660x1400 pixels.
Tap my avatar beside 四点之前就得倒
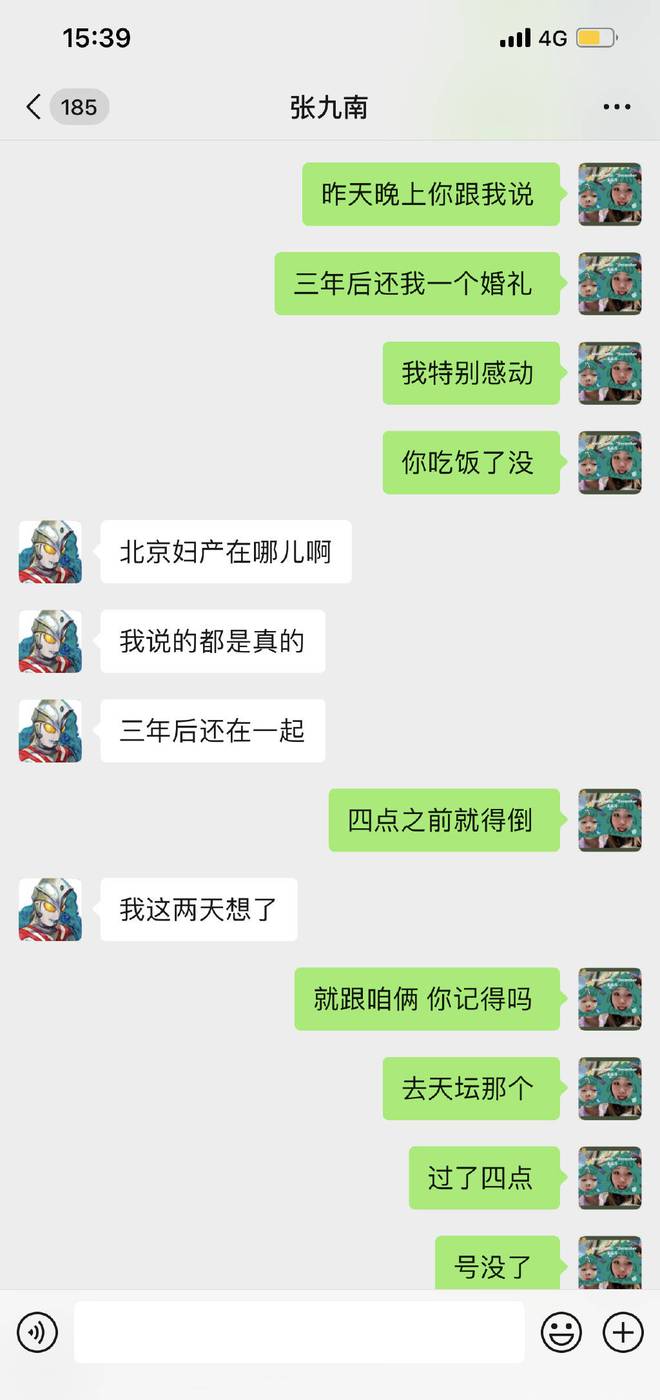(609, 820)
